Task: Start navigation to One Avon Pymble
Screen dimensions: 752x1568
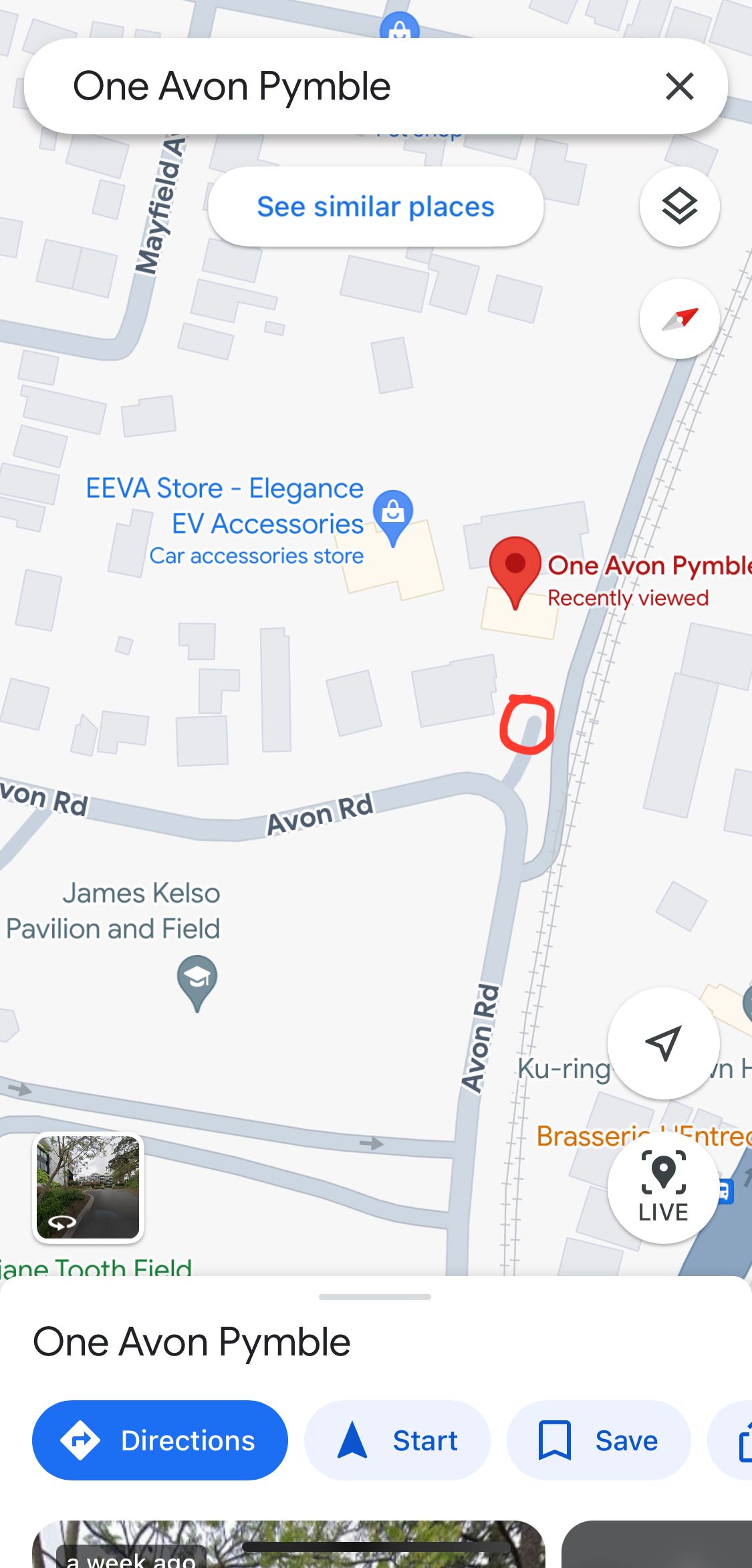Action: coord(397,1440)
